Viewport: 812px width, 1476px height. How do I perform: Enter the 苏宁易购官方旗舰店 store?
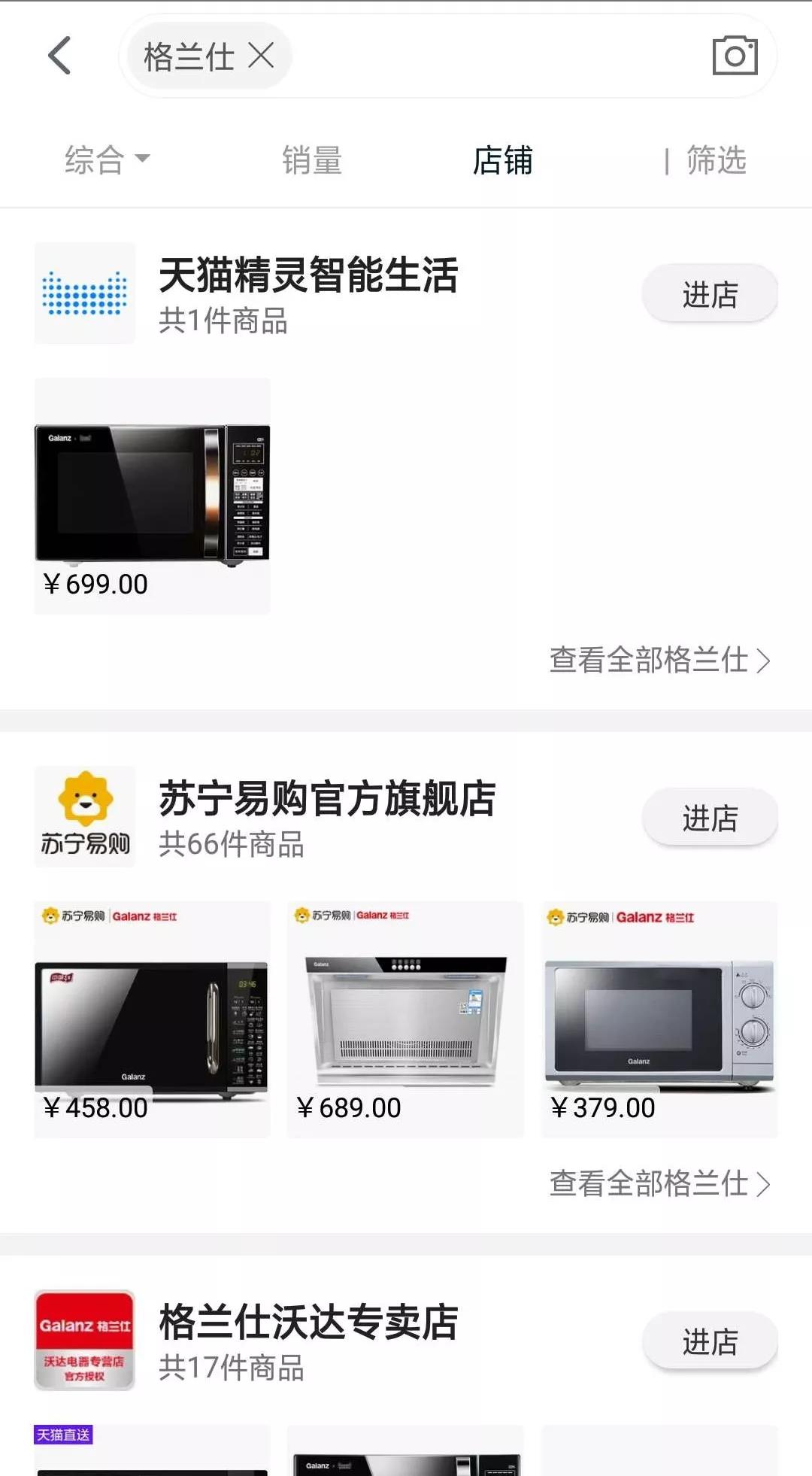click(x=709, y=817)
